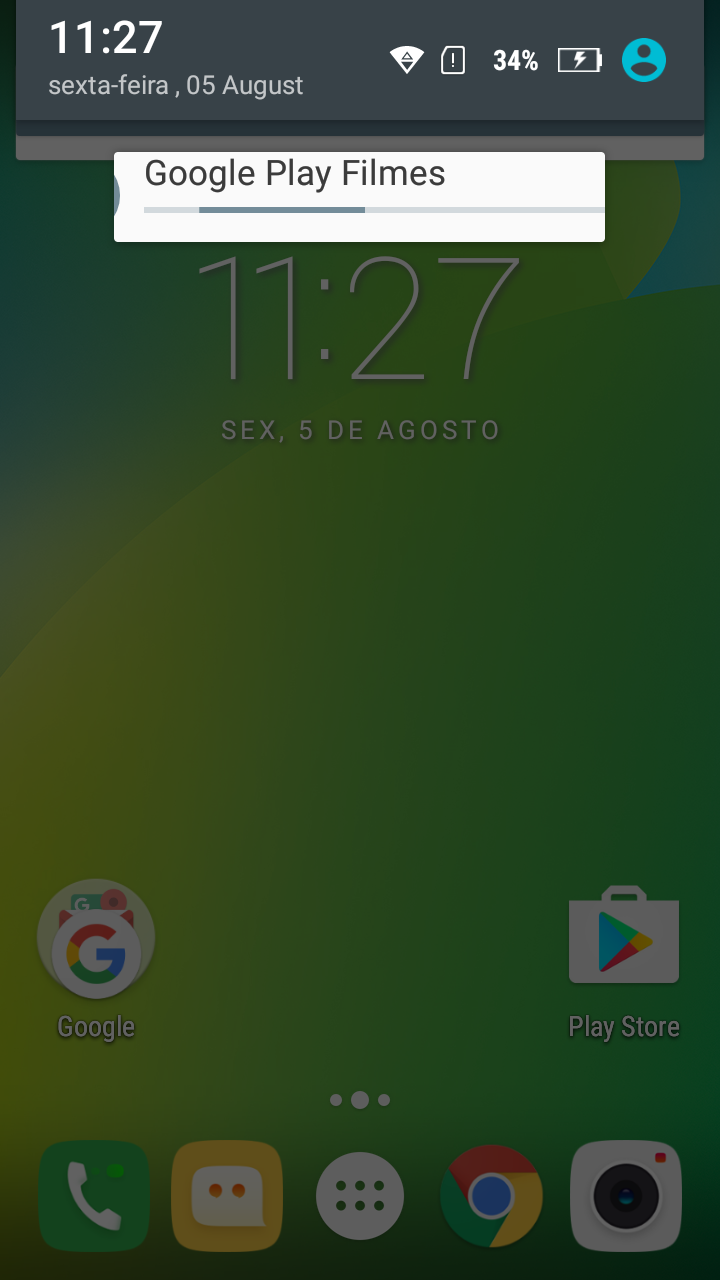Open the Google apps folder
Image resolution: width=720 pixels, height=1280 pixels.
tap(96, 940)
